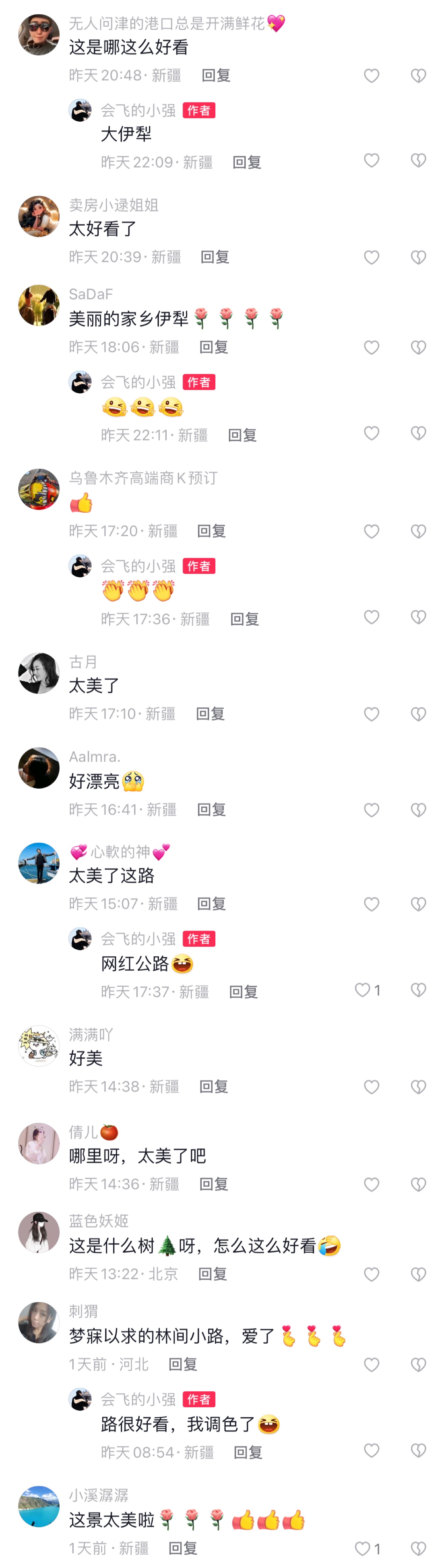Reply to 刺猬's comment about 林间小路

[183, 1364]
